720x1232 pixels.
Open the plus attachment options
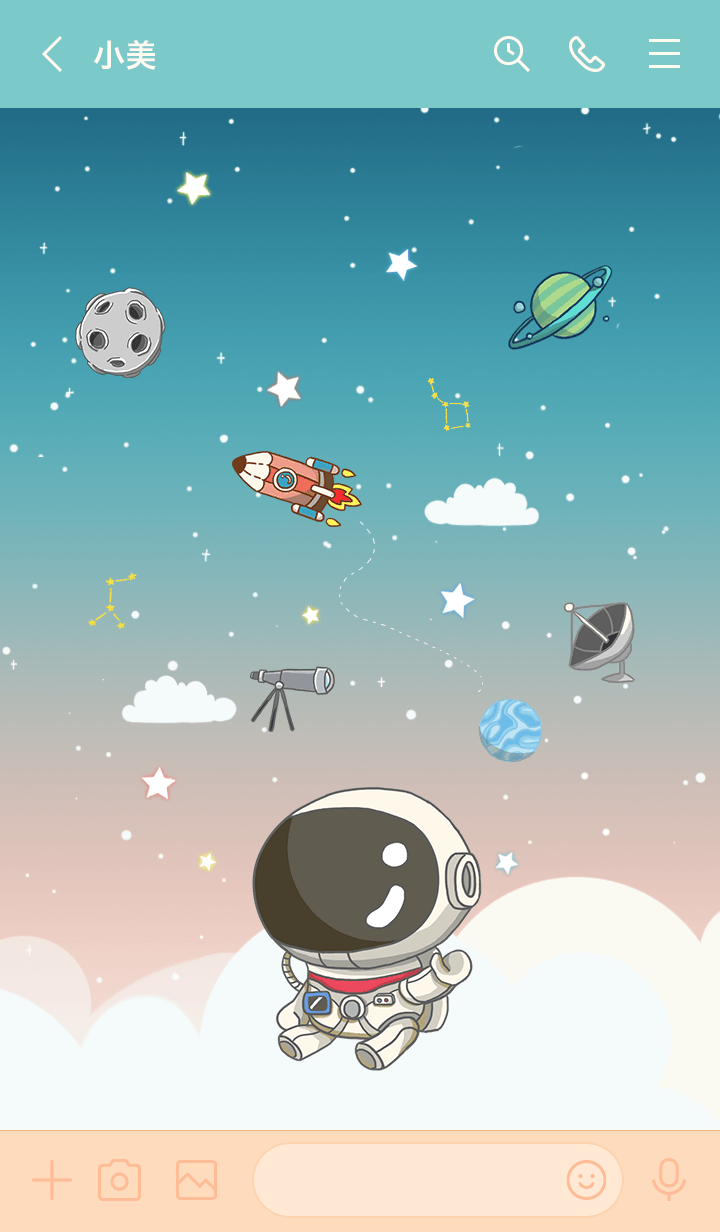tap(52, 1180)
